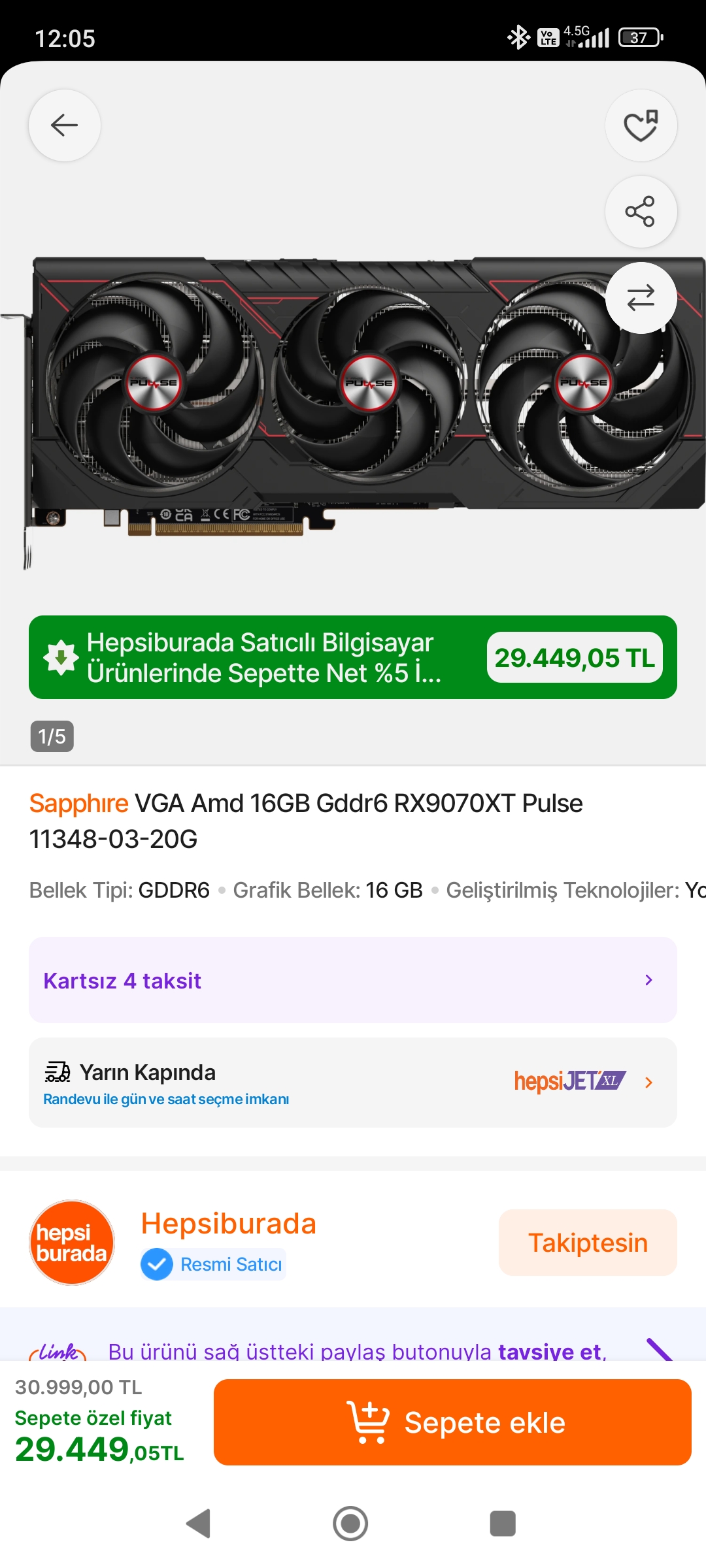
Task: Go to the system home screen
Action: [350, 1524]
